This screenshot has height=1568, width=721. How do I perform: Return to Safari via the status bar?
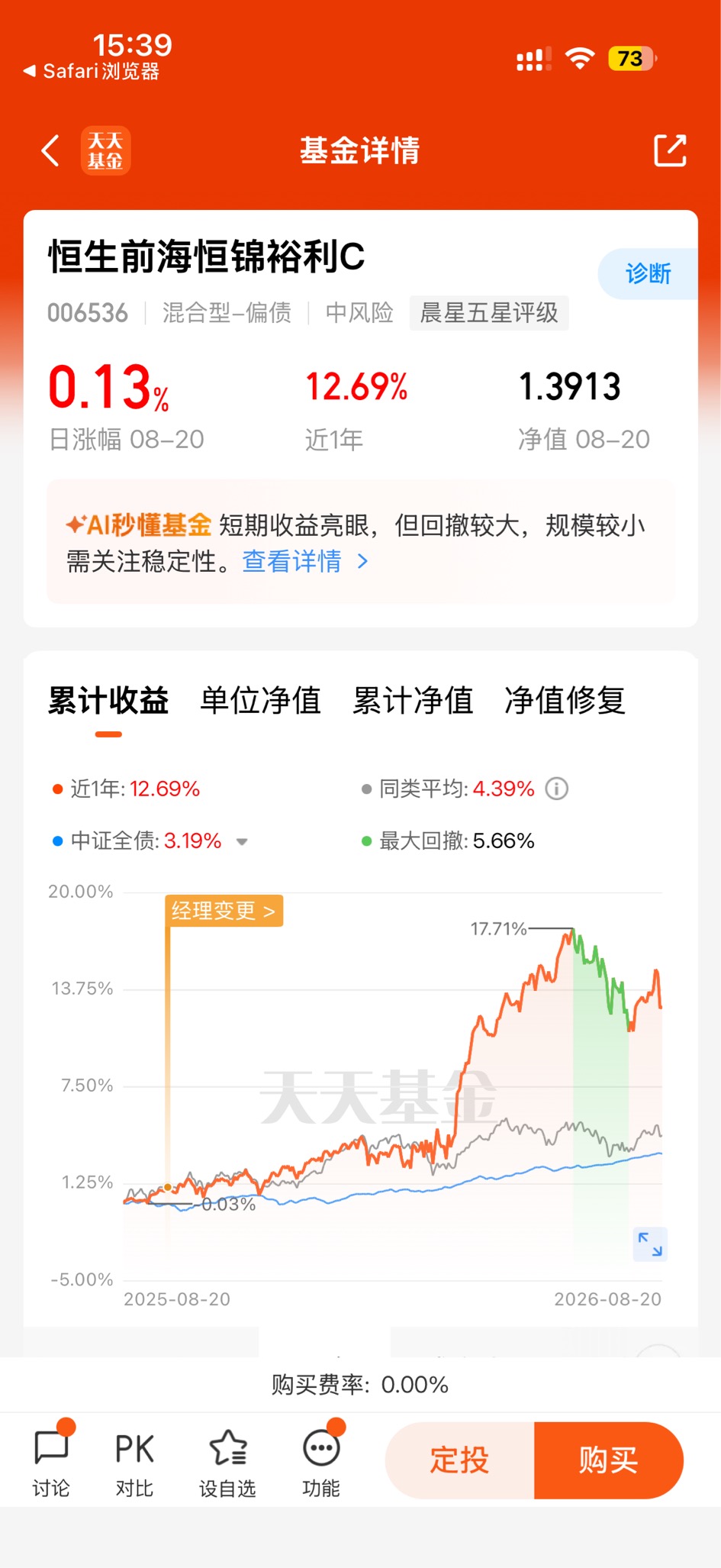pyautogui.click(x=91, y=72)
